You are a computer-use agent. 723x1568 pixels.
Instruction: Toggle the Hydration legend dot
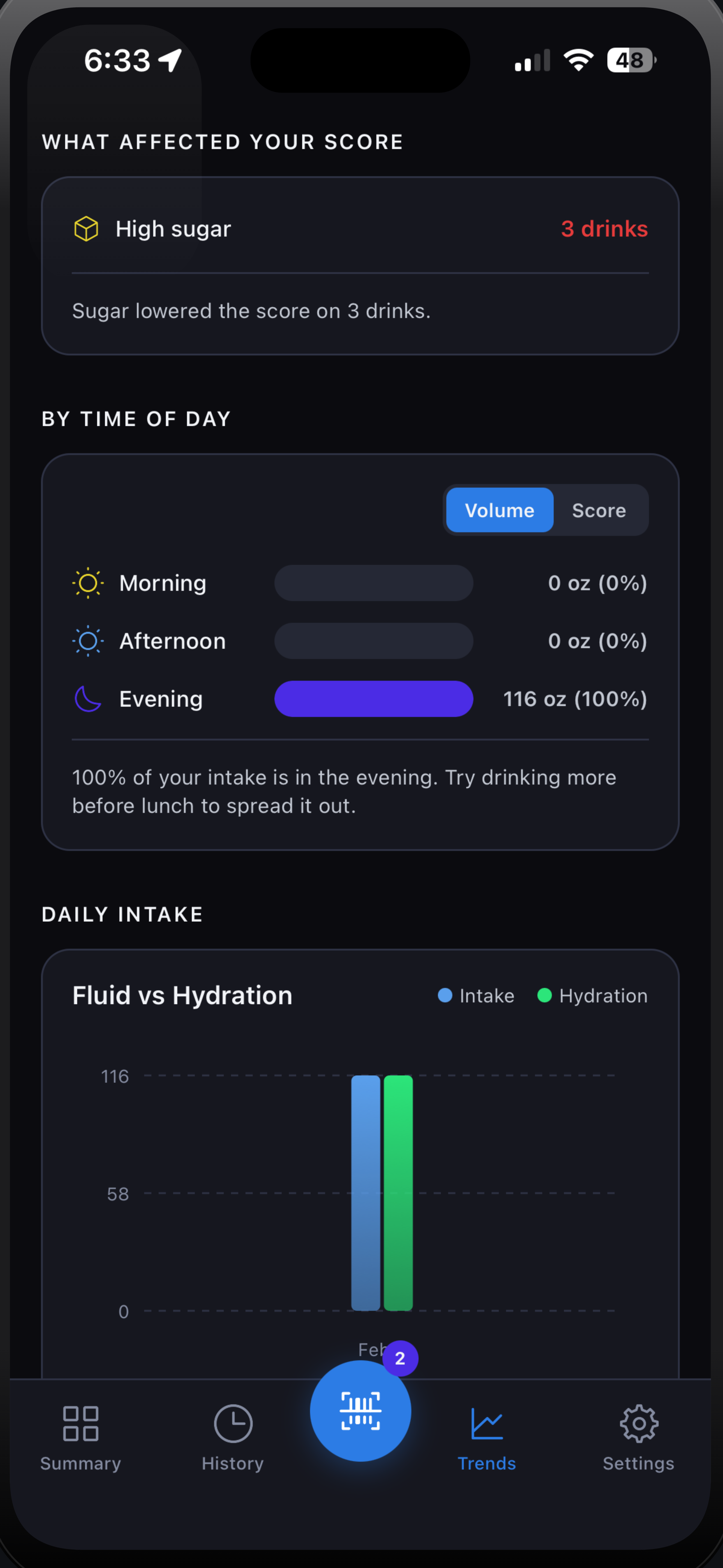[x=545, y=995]
